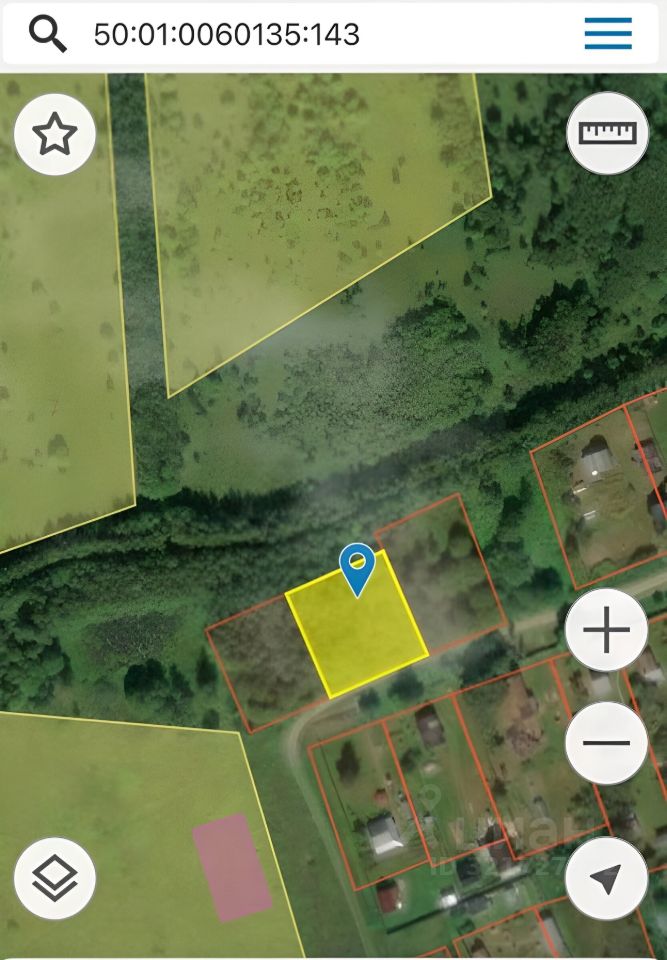Zoom out of the map

pos(607,743)
